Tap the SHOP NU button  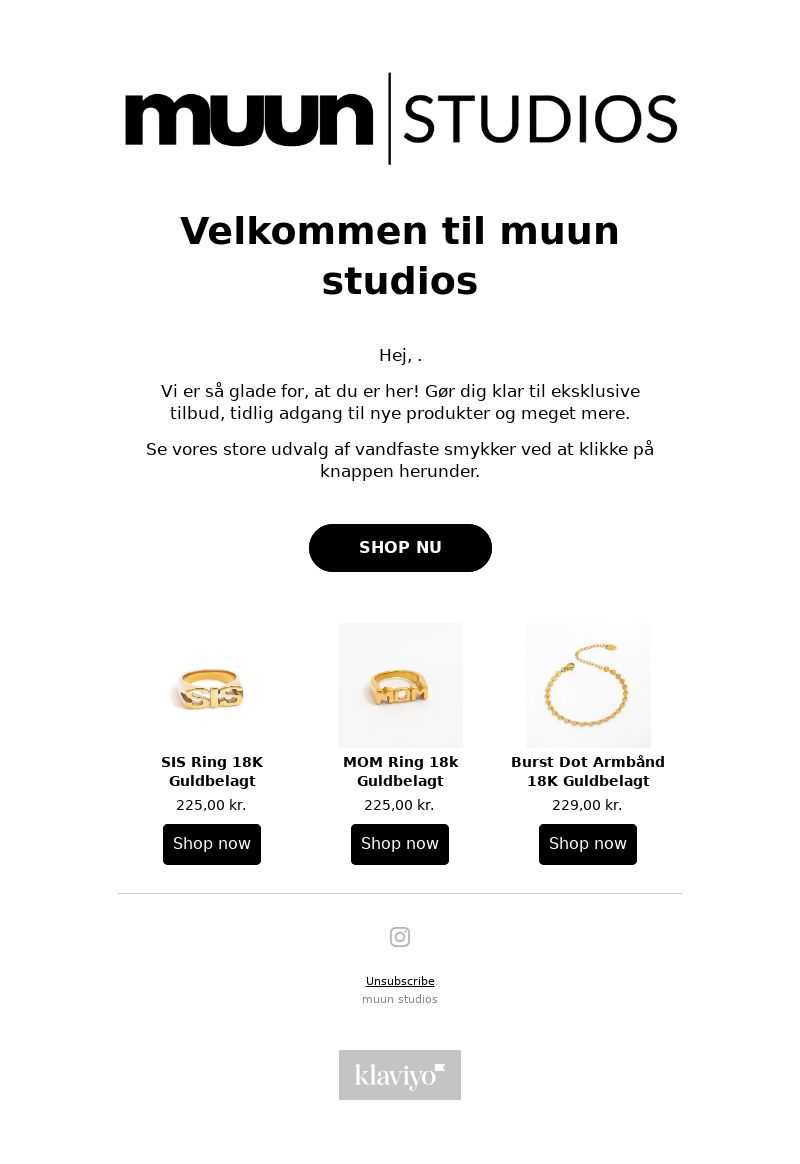(x=400, y=548)
